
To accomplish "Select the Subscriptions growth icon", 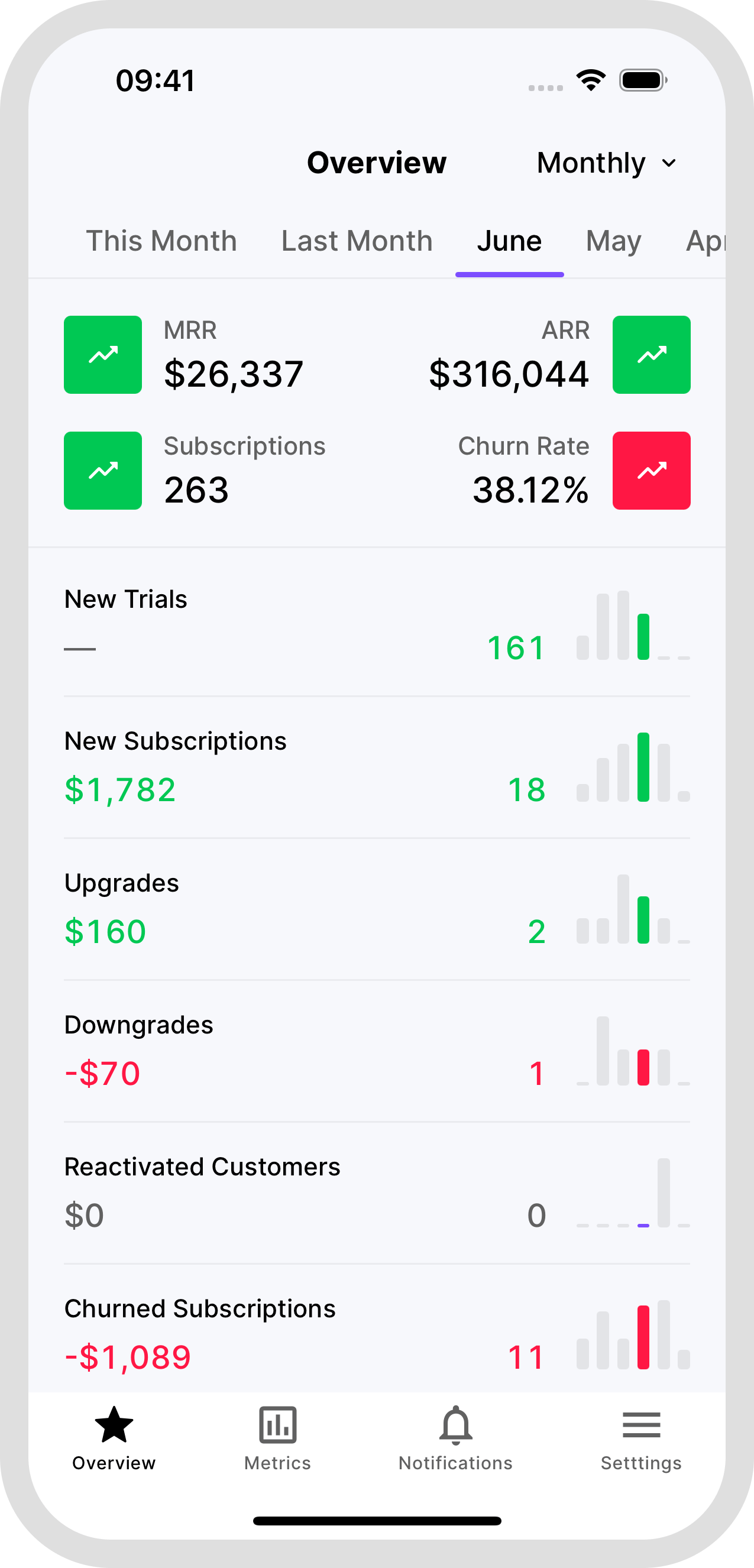I will point(102,470).
